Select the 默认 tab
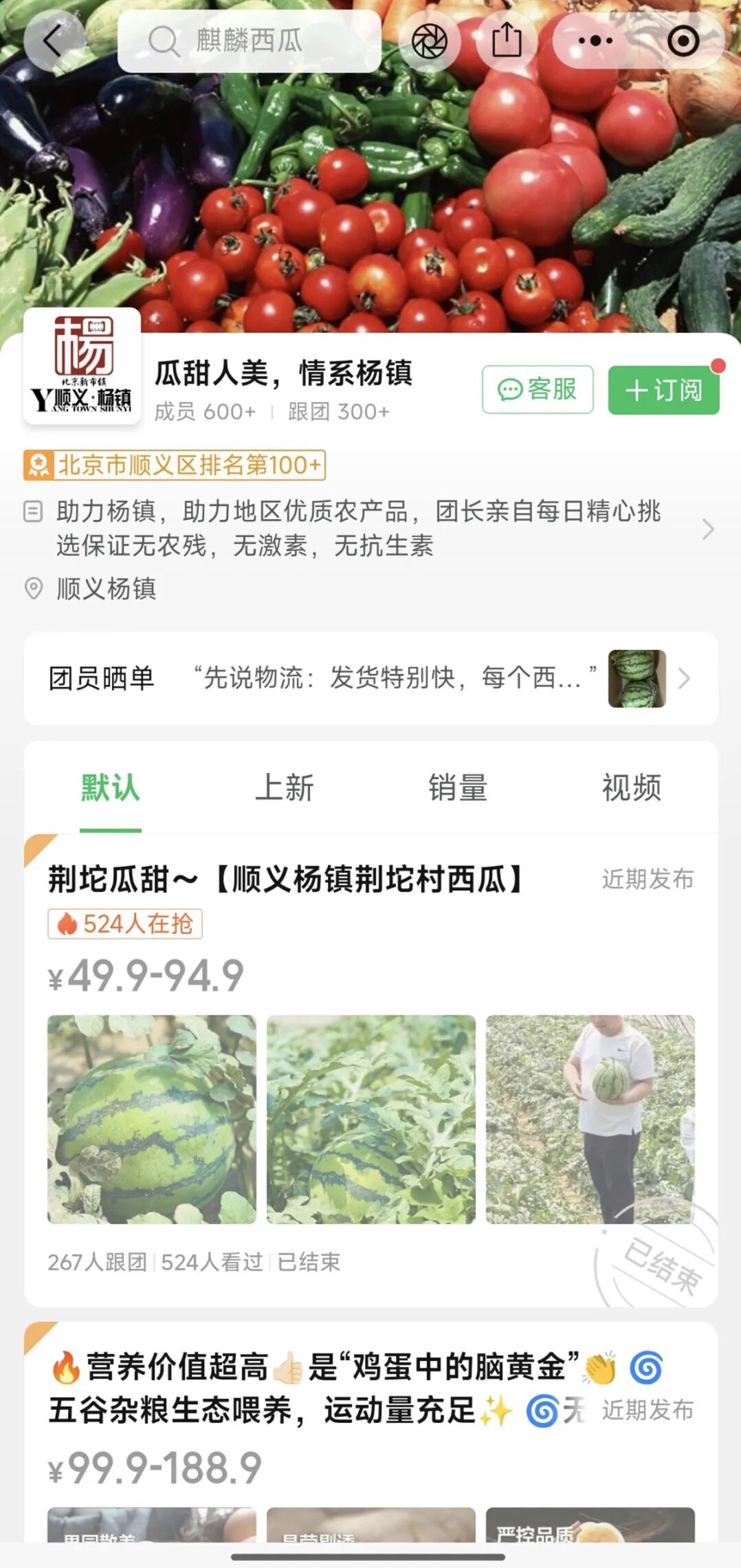 [x=110, y=788]
